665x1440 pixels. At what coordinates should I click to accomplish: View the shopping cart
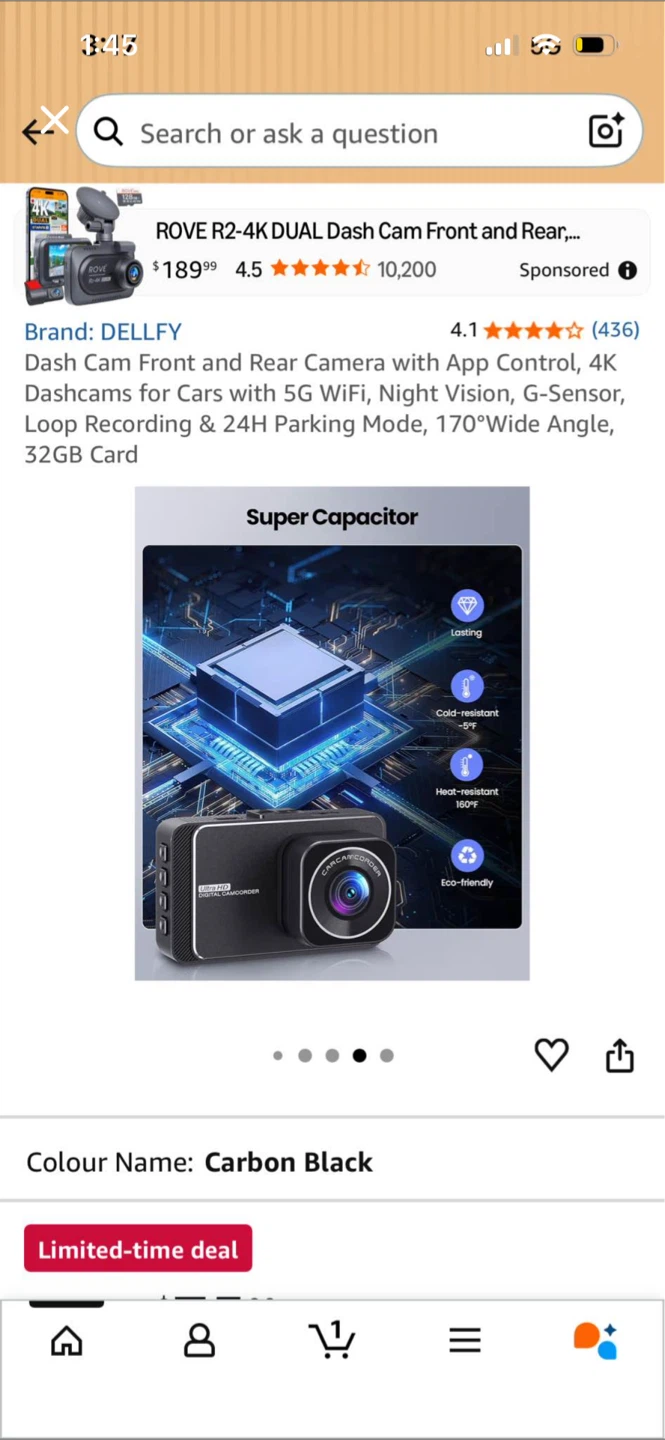[x=332, y=1340]
